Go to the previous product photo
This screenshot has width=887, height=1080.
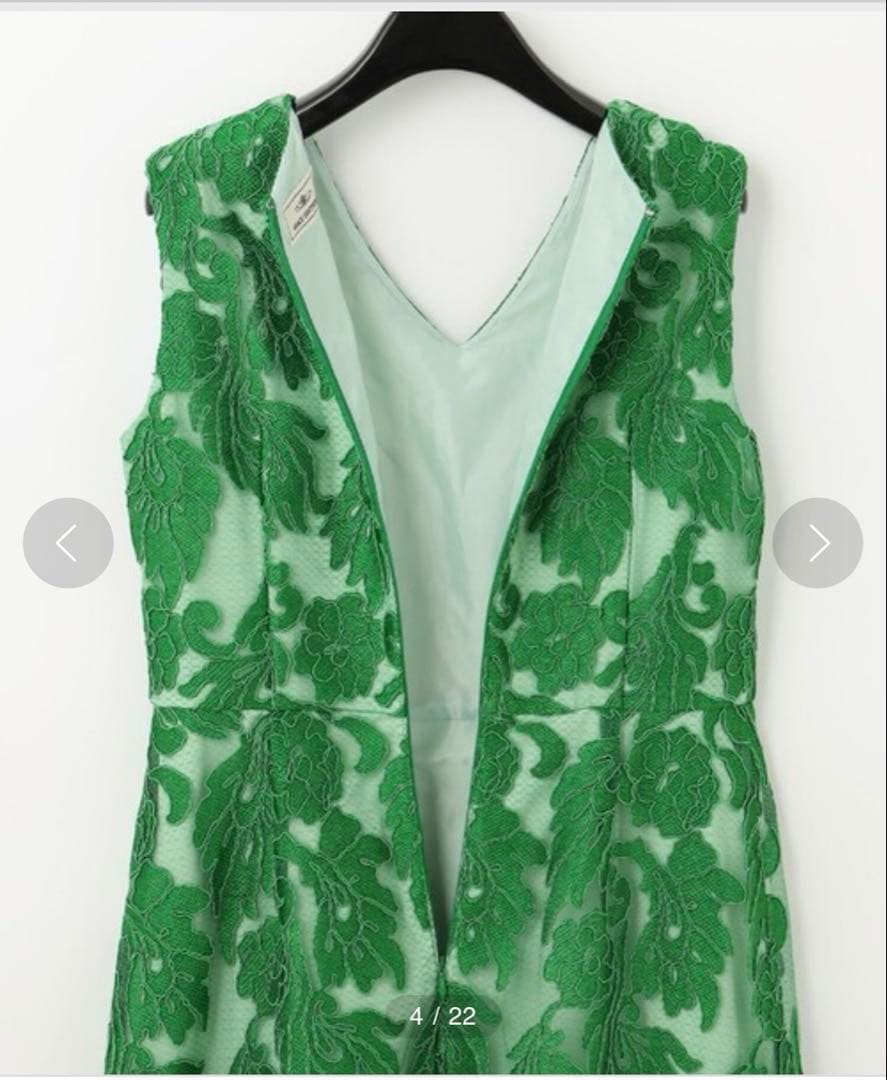68,543
